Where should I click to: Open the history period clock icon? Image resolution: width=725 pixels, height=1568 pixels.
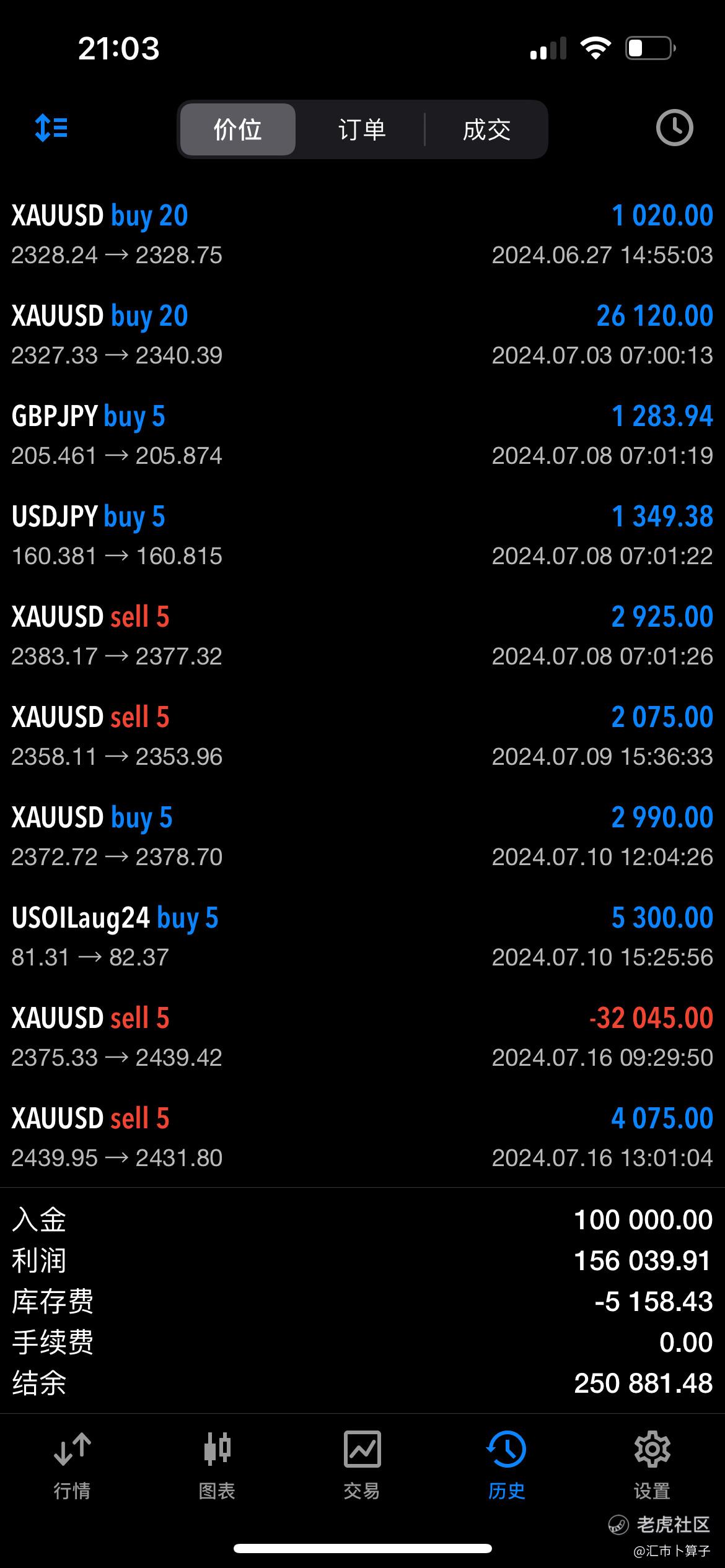(674, 128)
